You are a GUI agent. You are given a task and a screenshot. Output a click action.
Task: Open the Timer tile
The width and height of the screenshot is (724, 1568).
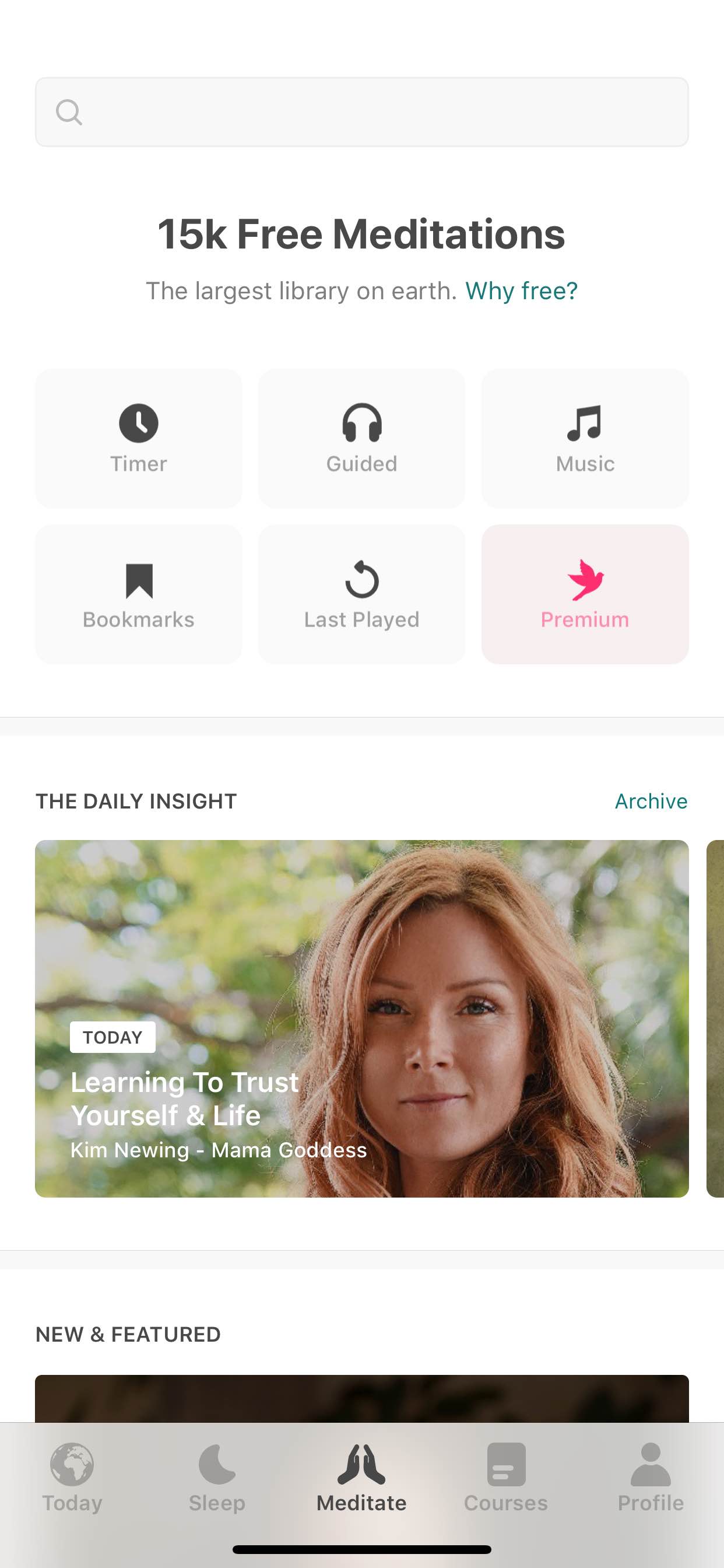point(139,438)
